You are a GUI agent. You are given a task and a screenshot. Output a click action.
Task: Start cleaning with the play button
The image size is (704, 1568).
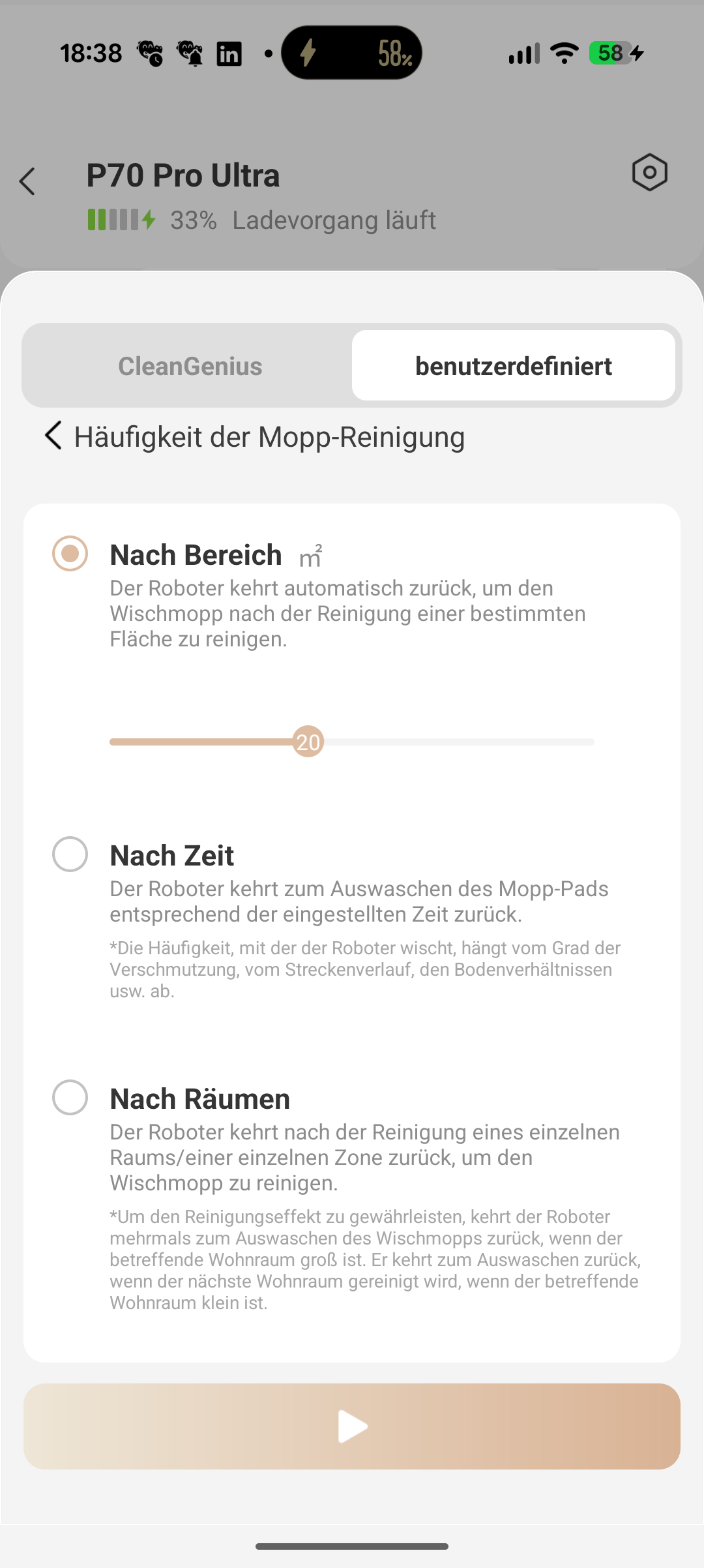(x=352, y=1426)
